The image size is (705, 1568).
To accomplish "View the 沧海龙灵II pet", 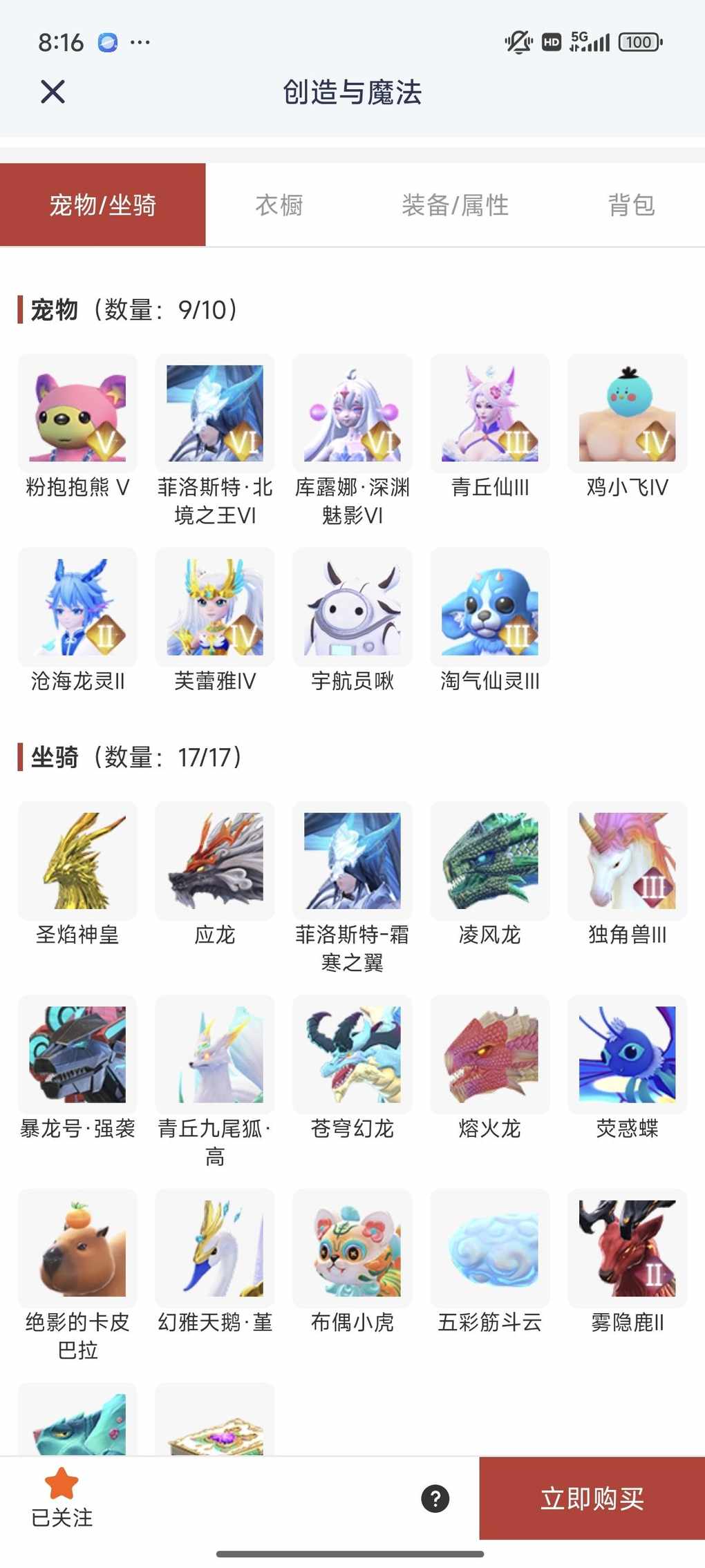I will click(x=77, y=608).
